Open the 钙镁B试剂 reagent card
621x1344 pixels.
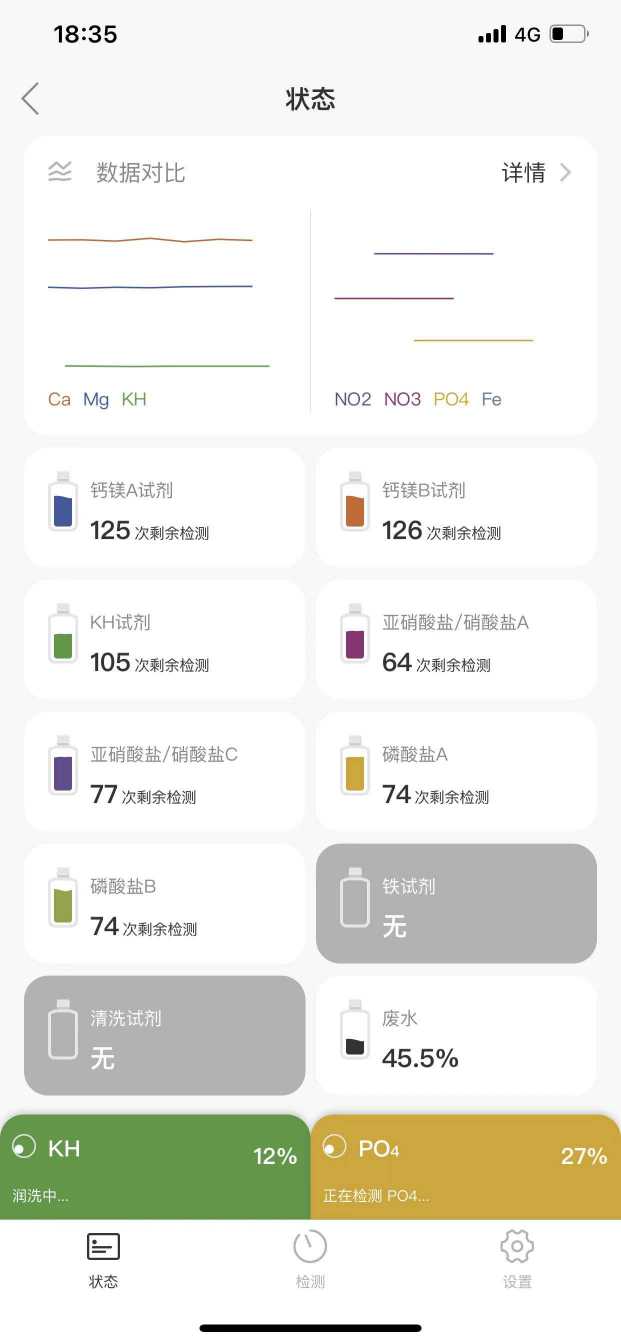click(x=456, y=507)
